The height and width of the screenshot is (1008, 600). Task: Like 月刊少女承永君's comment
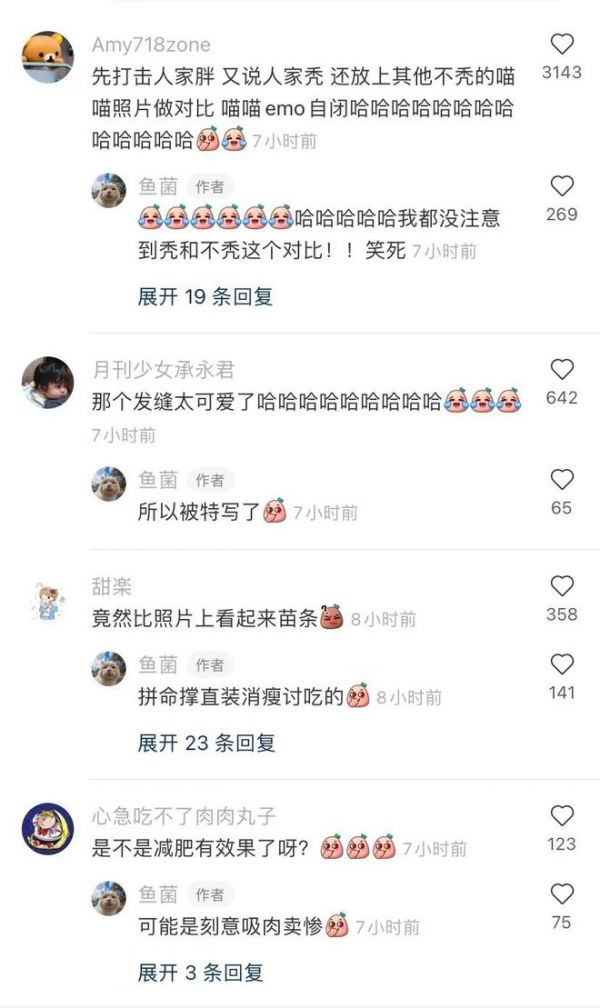pyautogui.click(x=562, y=370)
